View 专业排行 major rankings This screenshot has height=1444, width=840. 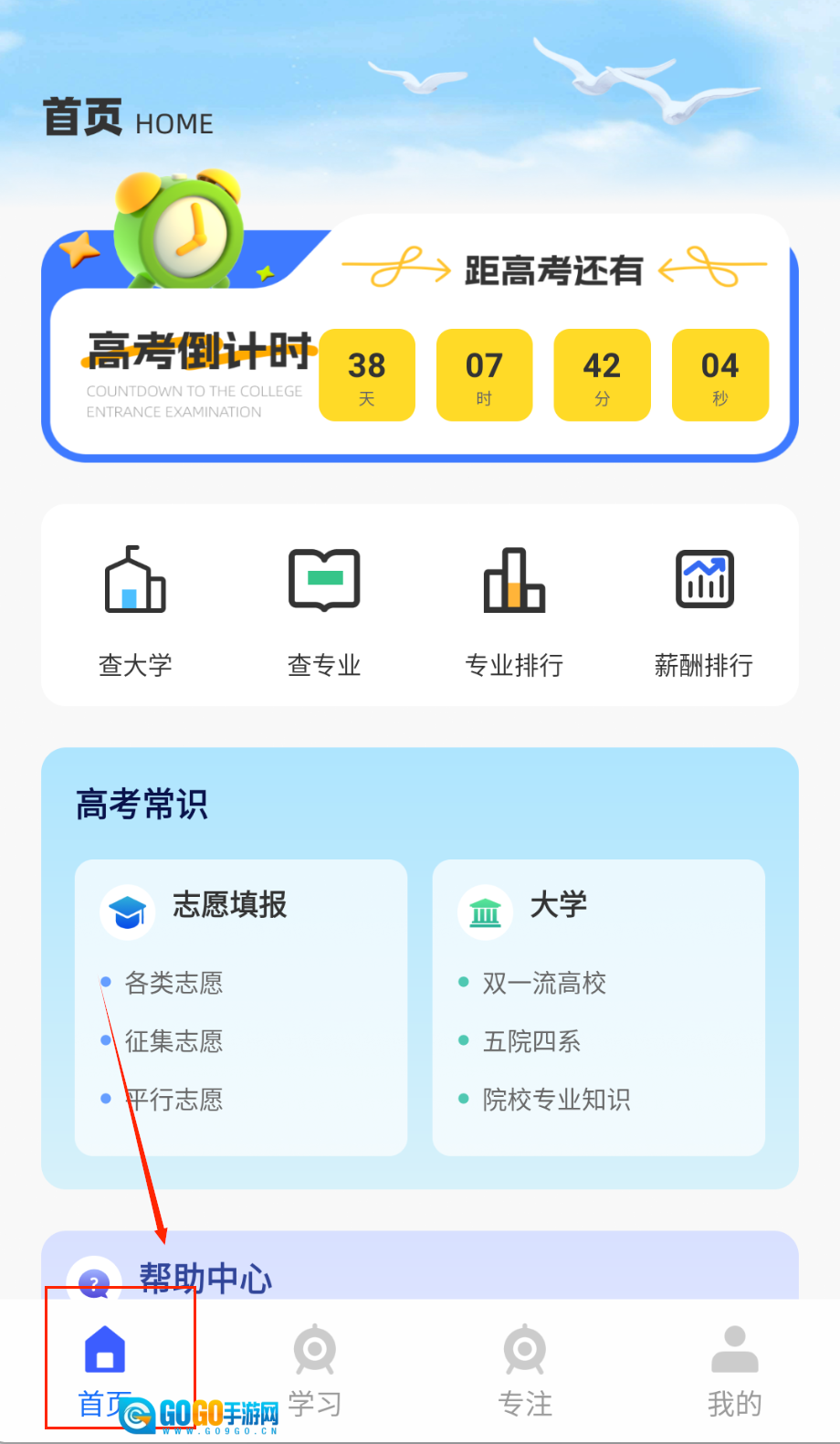point(514,609)
